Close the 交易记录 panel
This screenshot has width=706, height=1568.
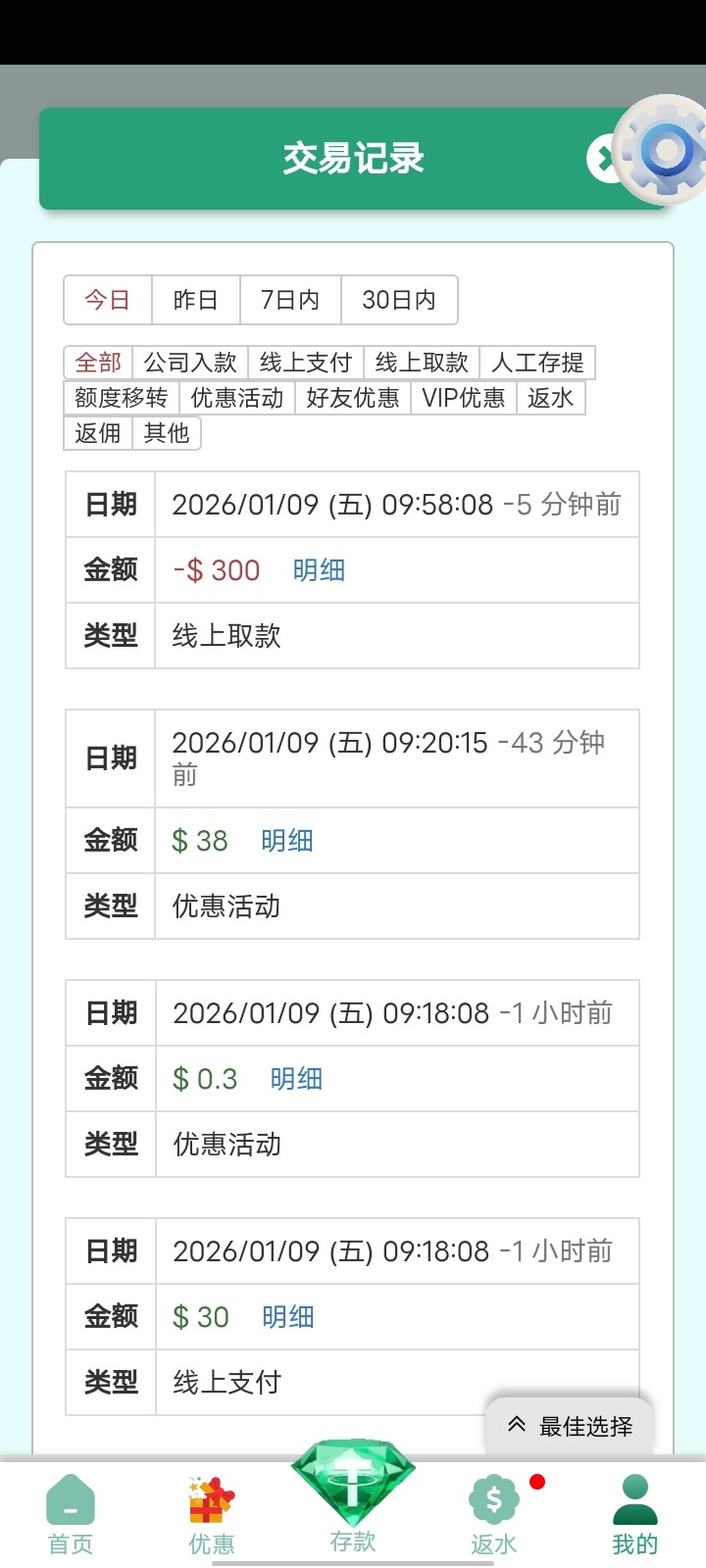click(606, 159)
